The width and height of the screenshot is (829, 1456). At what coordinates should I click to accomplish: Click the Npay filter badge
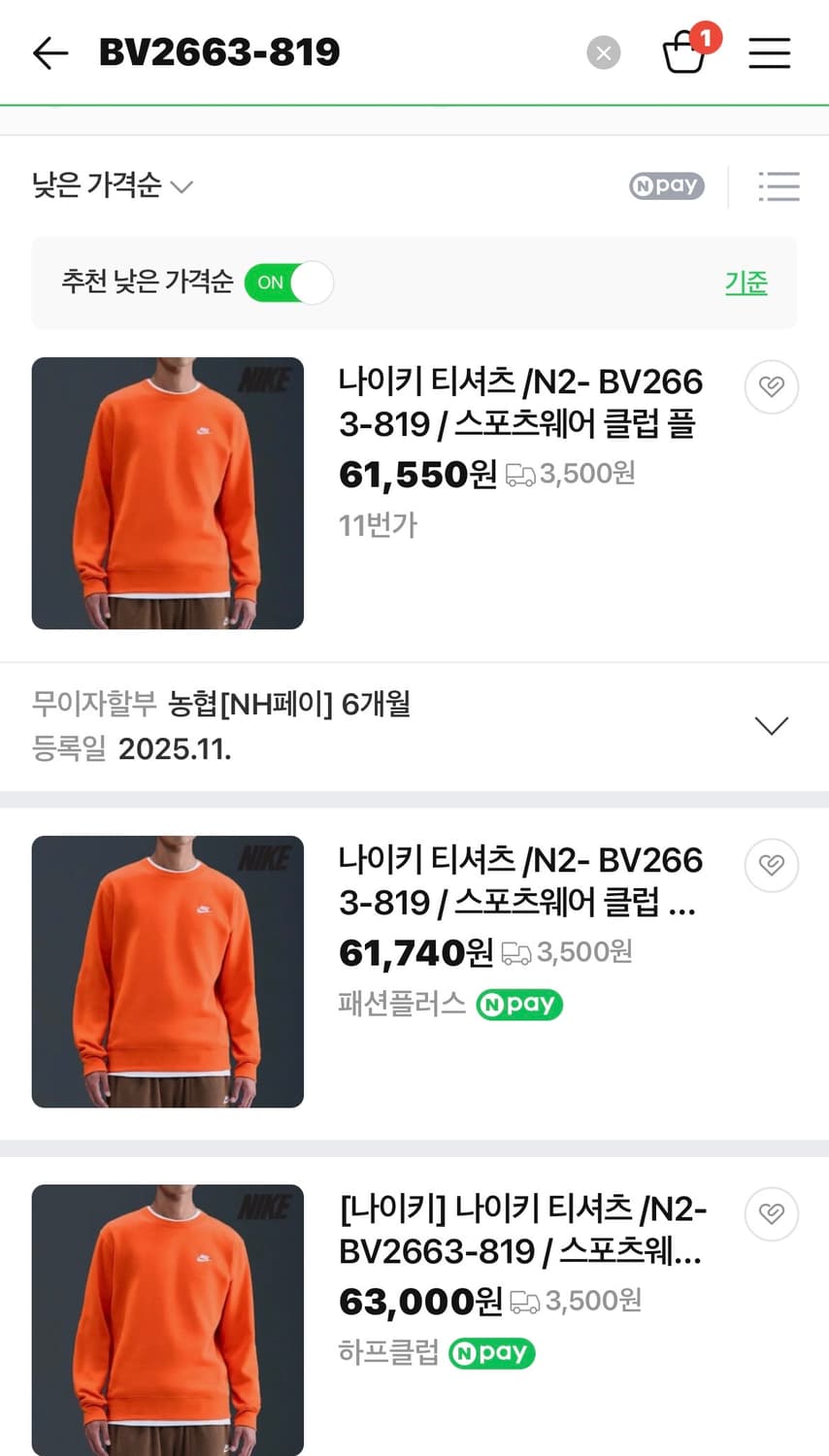666,185
